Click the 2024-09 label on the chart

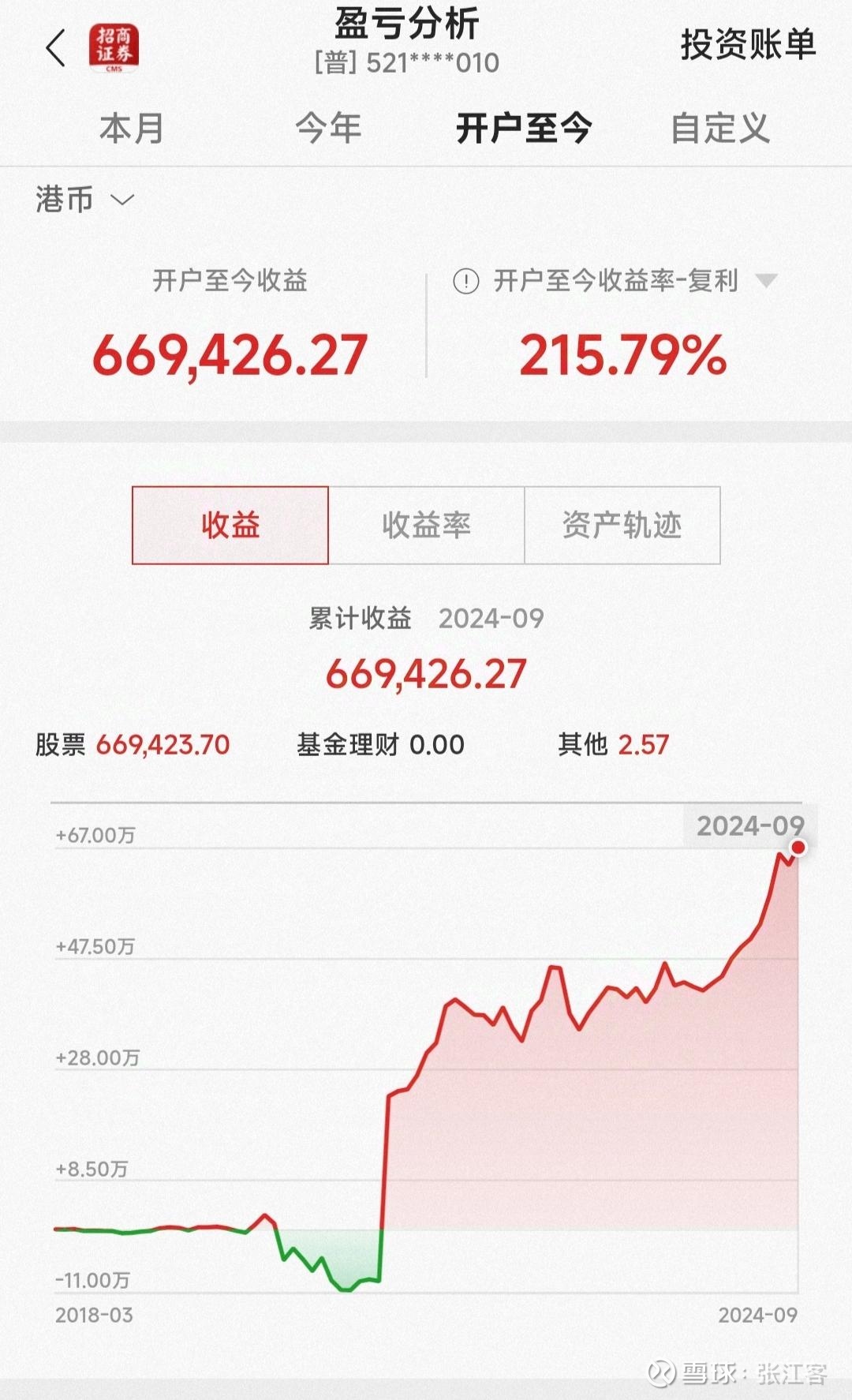click(x=750, y=827)
